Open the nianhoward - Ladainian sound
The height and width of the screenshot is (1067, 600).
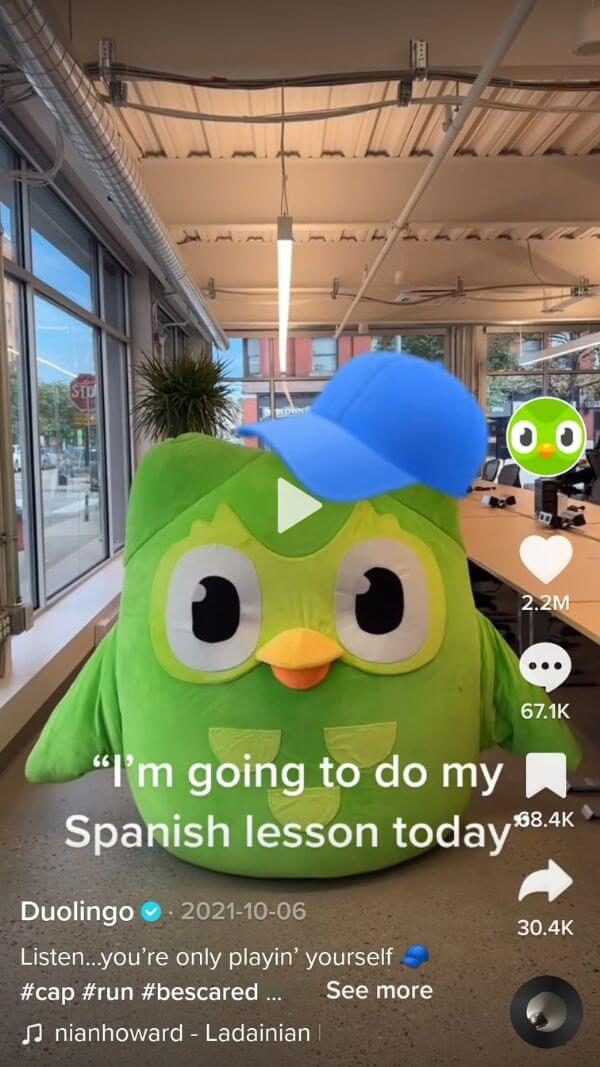[x=182, y=1034]
